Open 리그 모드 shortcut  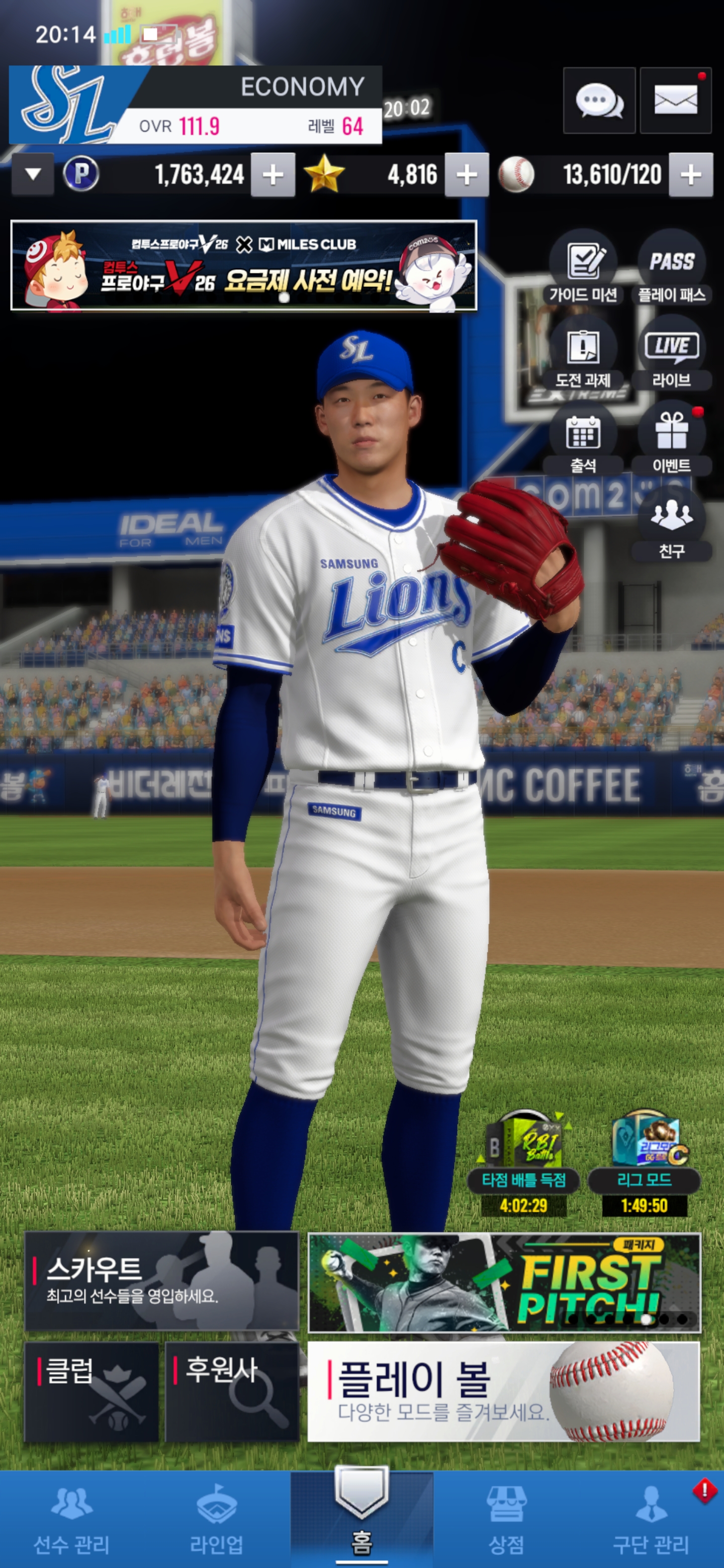click(644, 1162)
